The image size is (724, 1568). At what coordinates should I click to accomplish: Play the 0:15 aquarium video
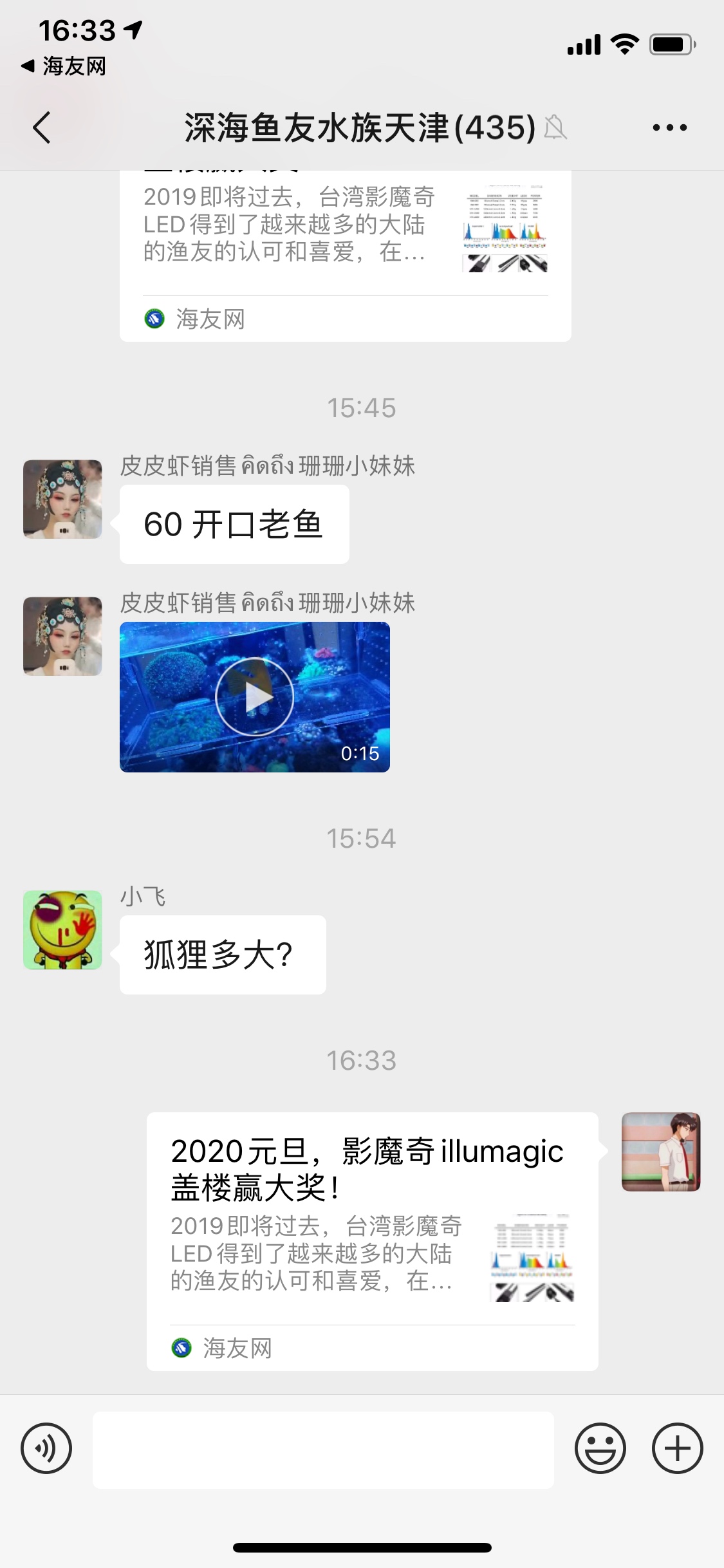pyautogui.click(x=254, y=696)
